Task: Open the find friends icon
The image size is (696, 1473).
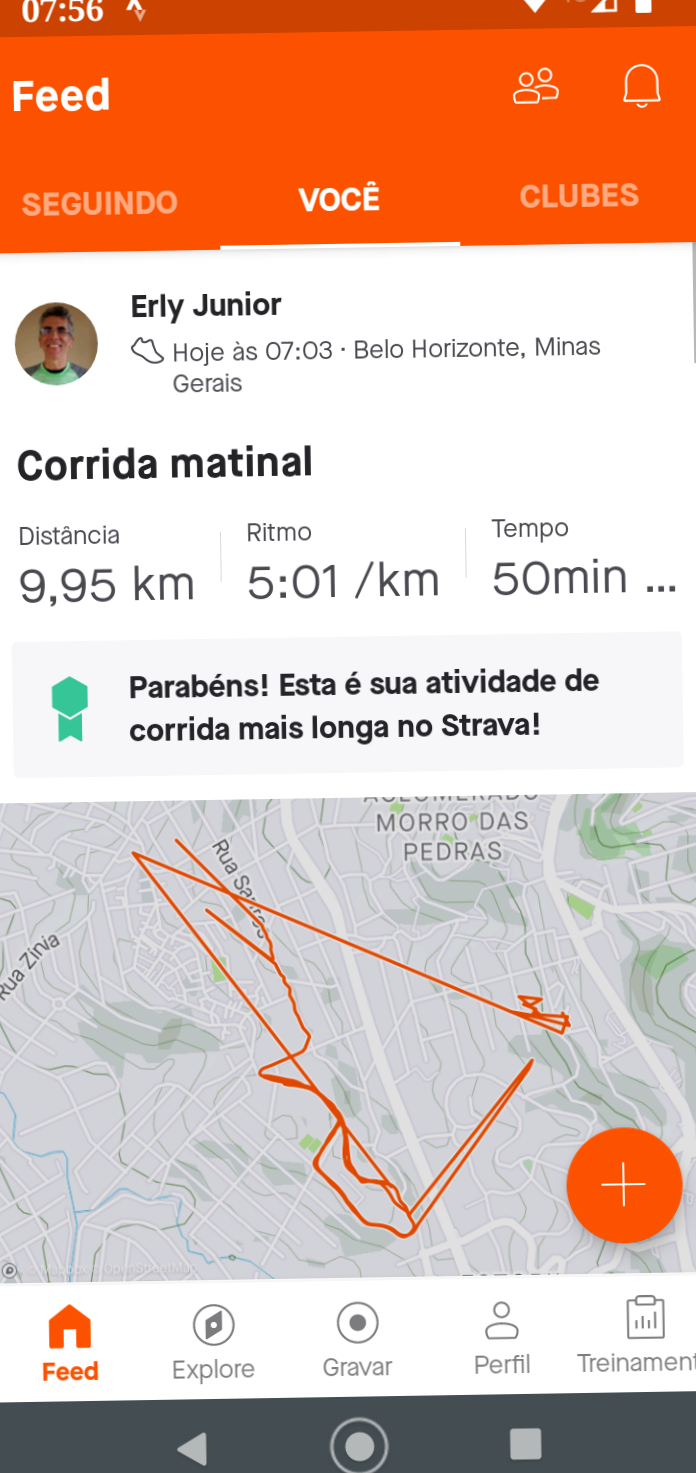Action: coord(536,86)
